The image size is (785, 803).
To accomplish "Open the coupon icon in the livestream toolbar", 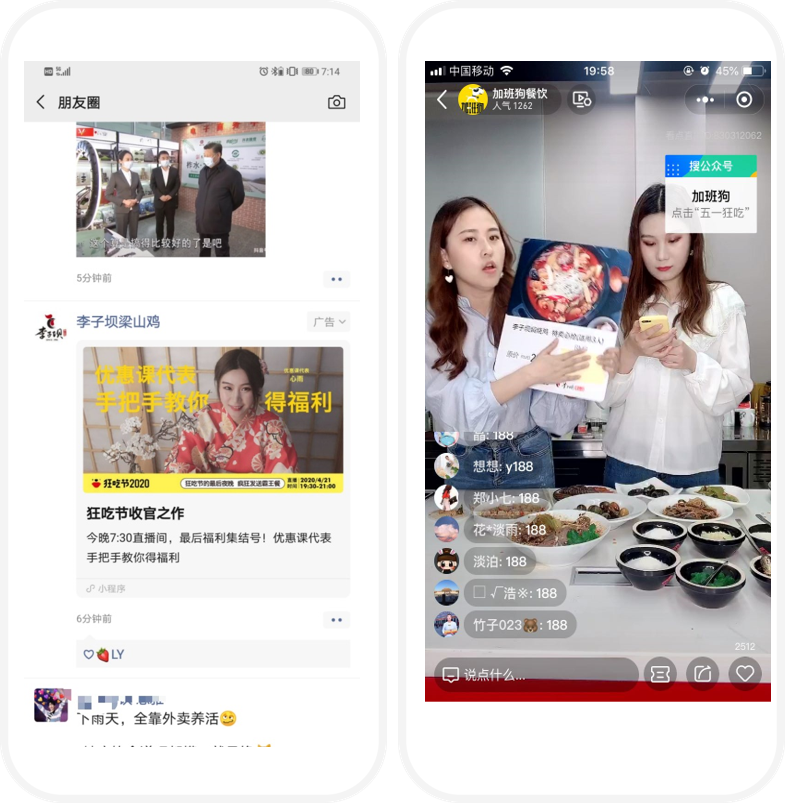I will (661, 675).
